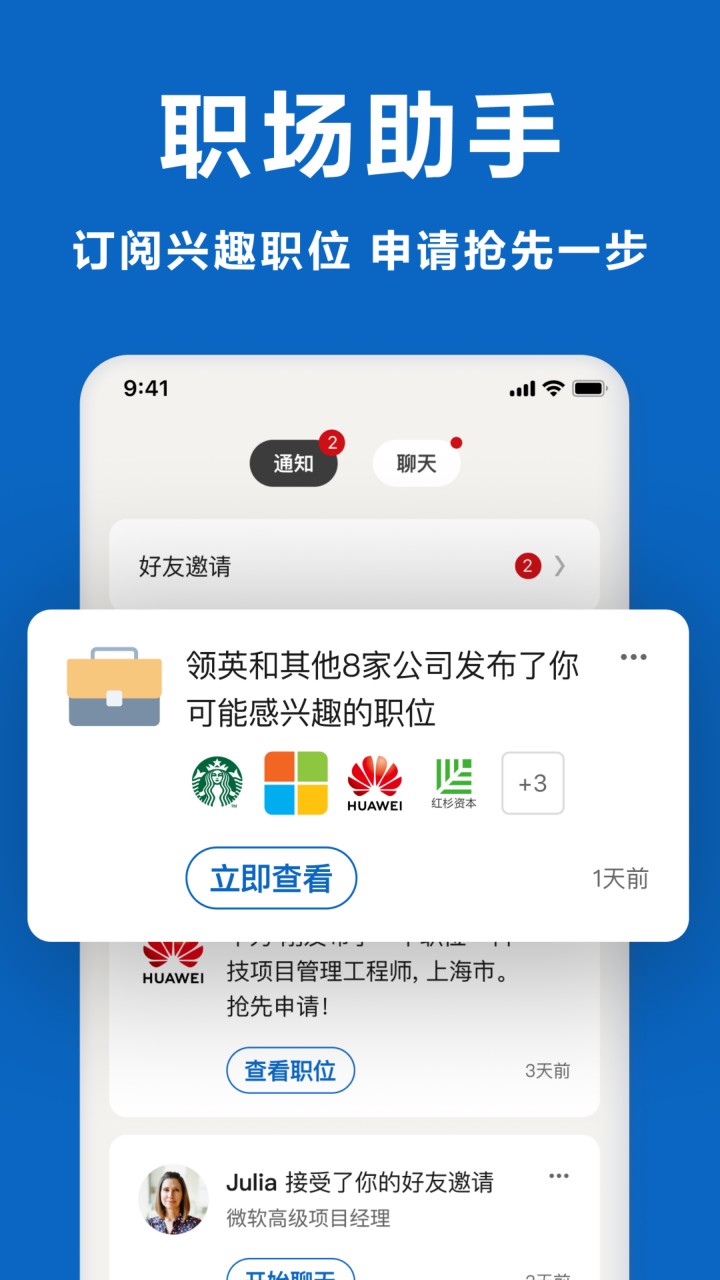Tap the signal strength bars in the status bar
Screen dimensions: 720x1280
523,390
